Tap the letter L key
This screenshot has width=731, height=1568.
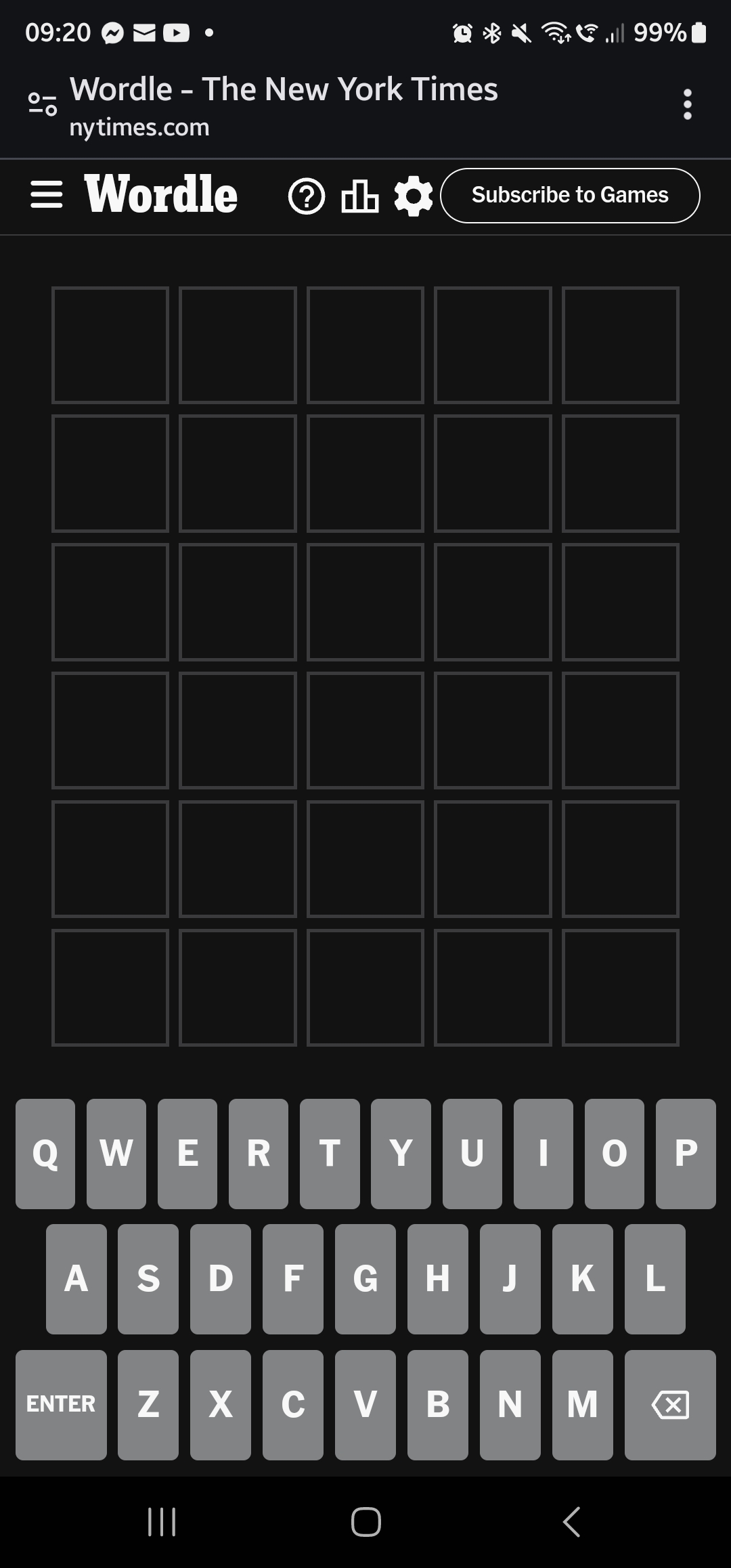(x=655, y=1279)
